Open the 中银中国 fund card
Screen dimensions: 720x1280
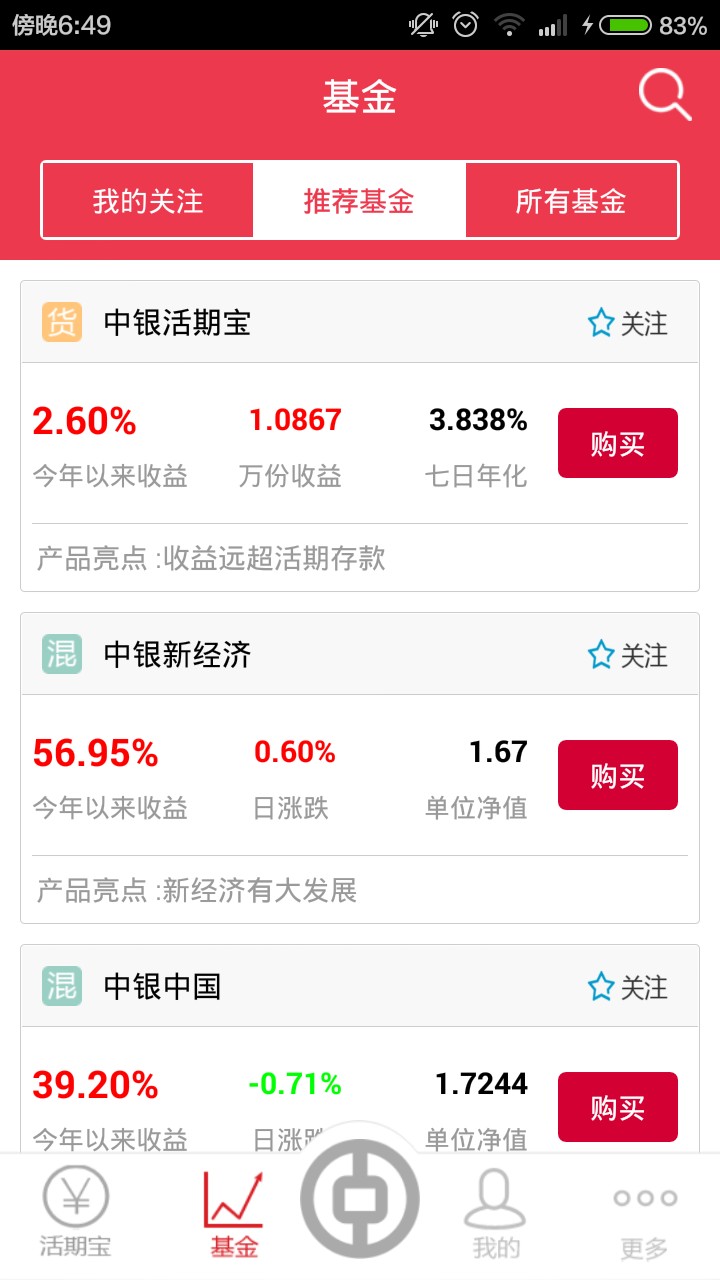tap(162, 987)
